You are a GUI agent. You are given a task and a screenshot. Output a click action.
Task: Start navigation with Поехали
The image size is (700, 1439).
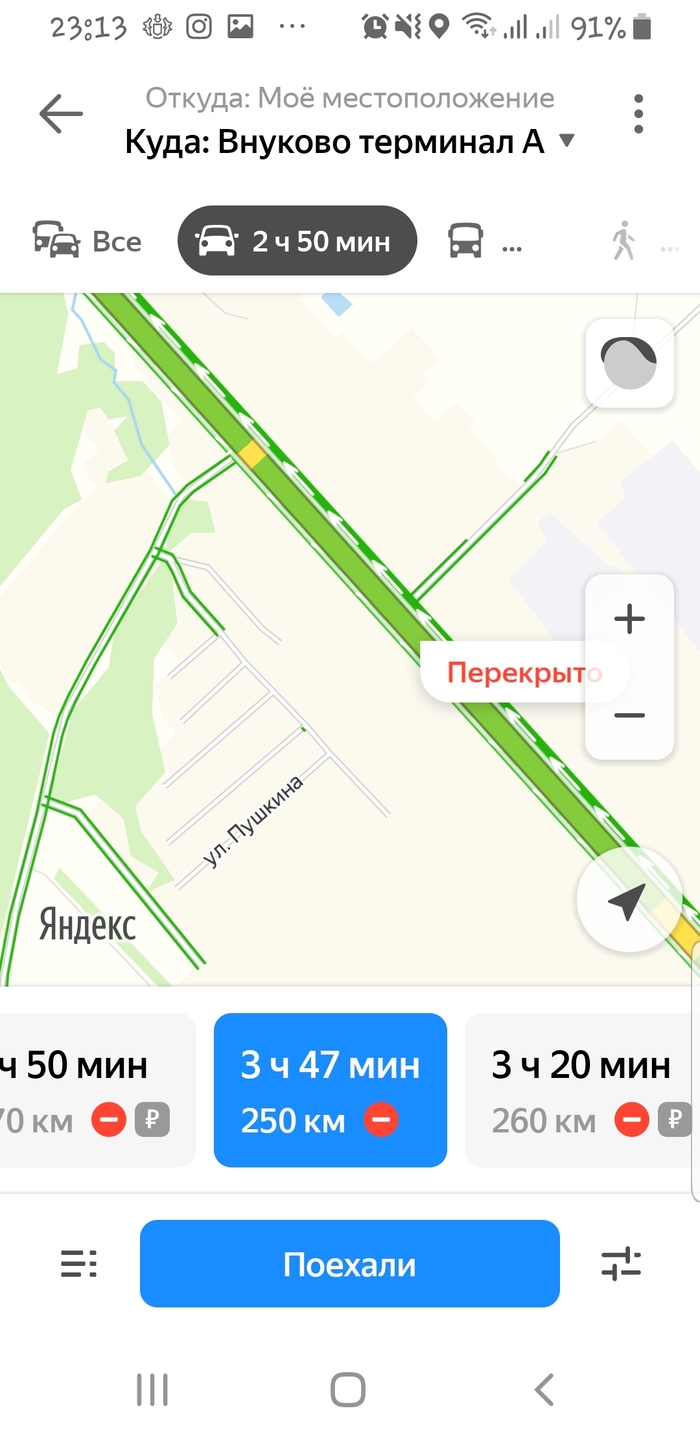pos(349,1264)
